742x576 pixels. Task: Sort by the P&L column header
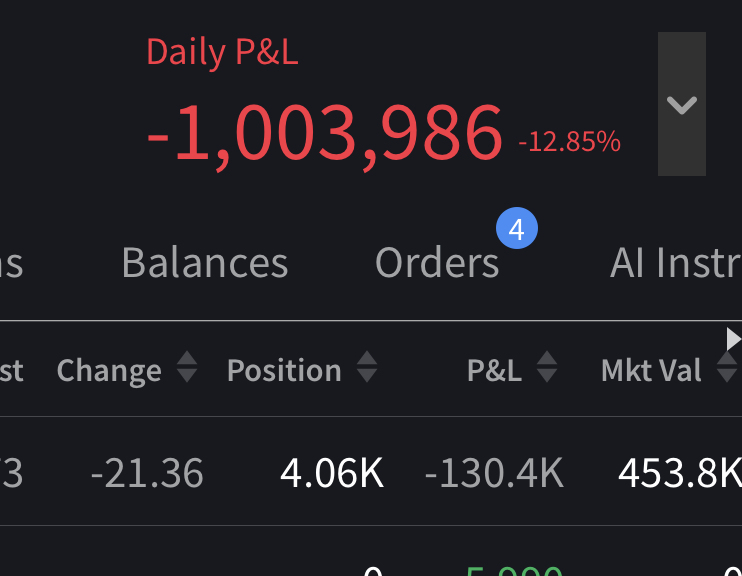pyautogui.click(x=512, y=370)
